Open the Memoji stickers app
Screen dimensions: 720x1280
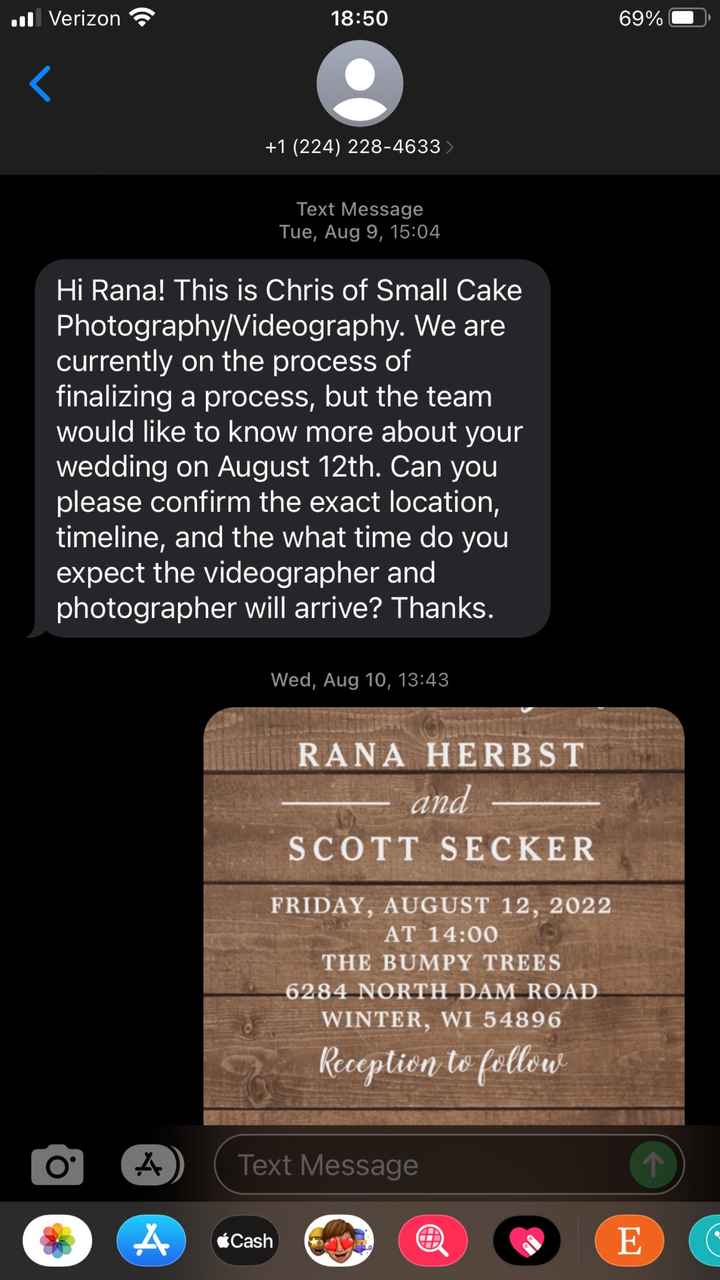coord(339,1241)
